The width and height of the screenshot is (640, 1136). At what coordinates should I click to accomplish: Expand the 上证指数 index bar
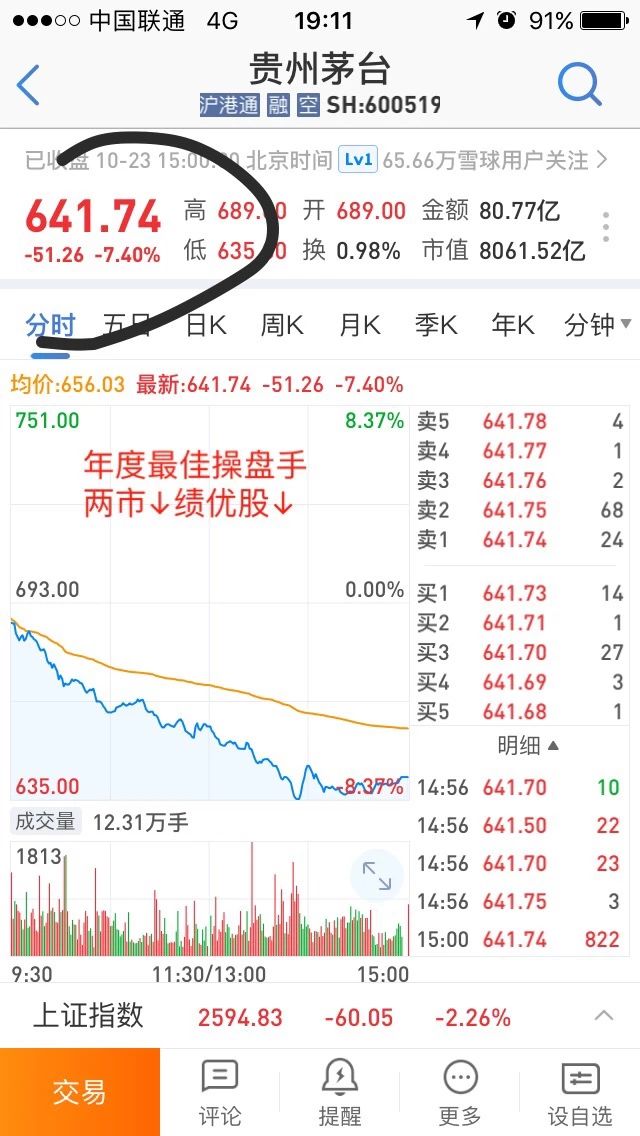pos(604,1016)
